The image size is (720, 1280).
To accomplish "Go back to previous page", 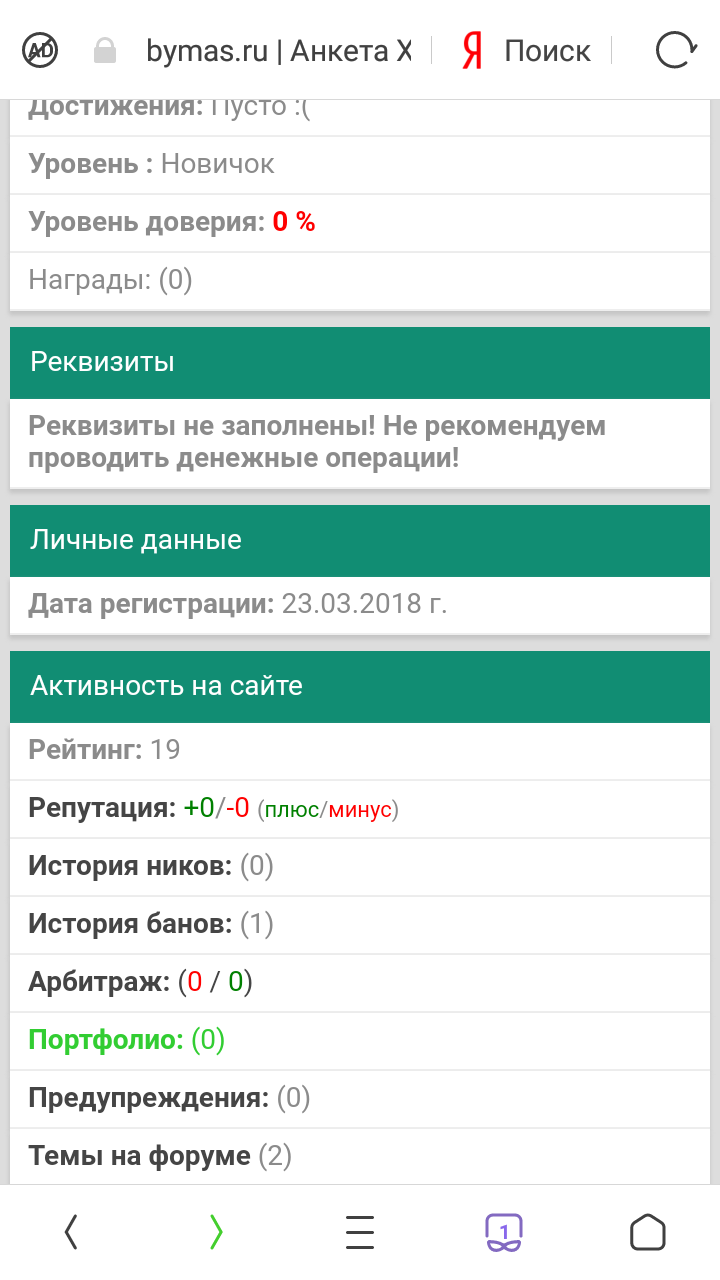I will (x=70, y=1232).
